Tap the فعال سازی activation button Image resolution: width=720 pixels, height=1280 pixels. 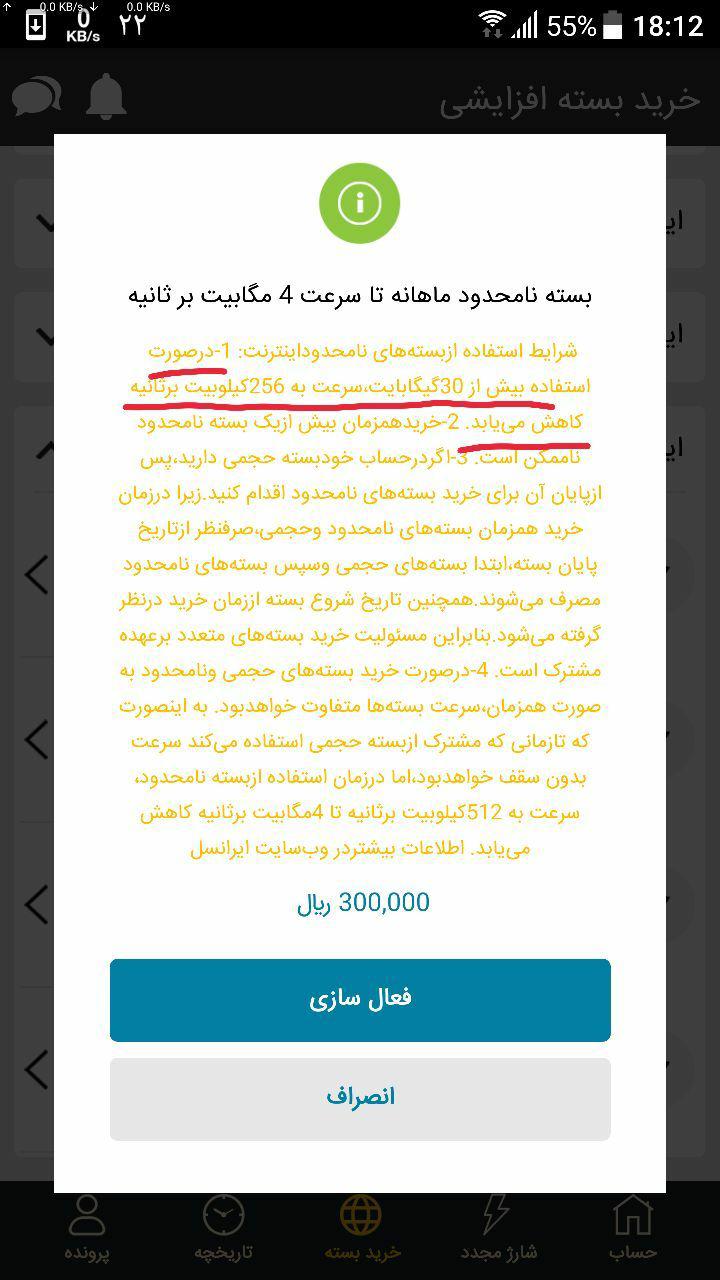pyautogui.click(x=360, y=999)
